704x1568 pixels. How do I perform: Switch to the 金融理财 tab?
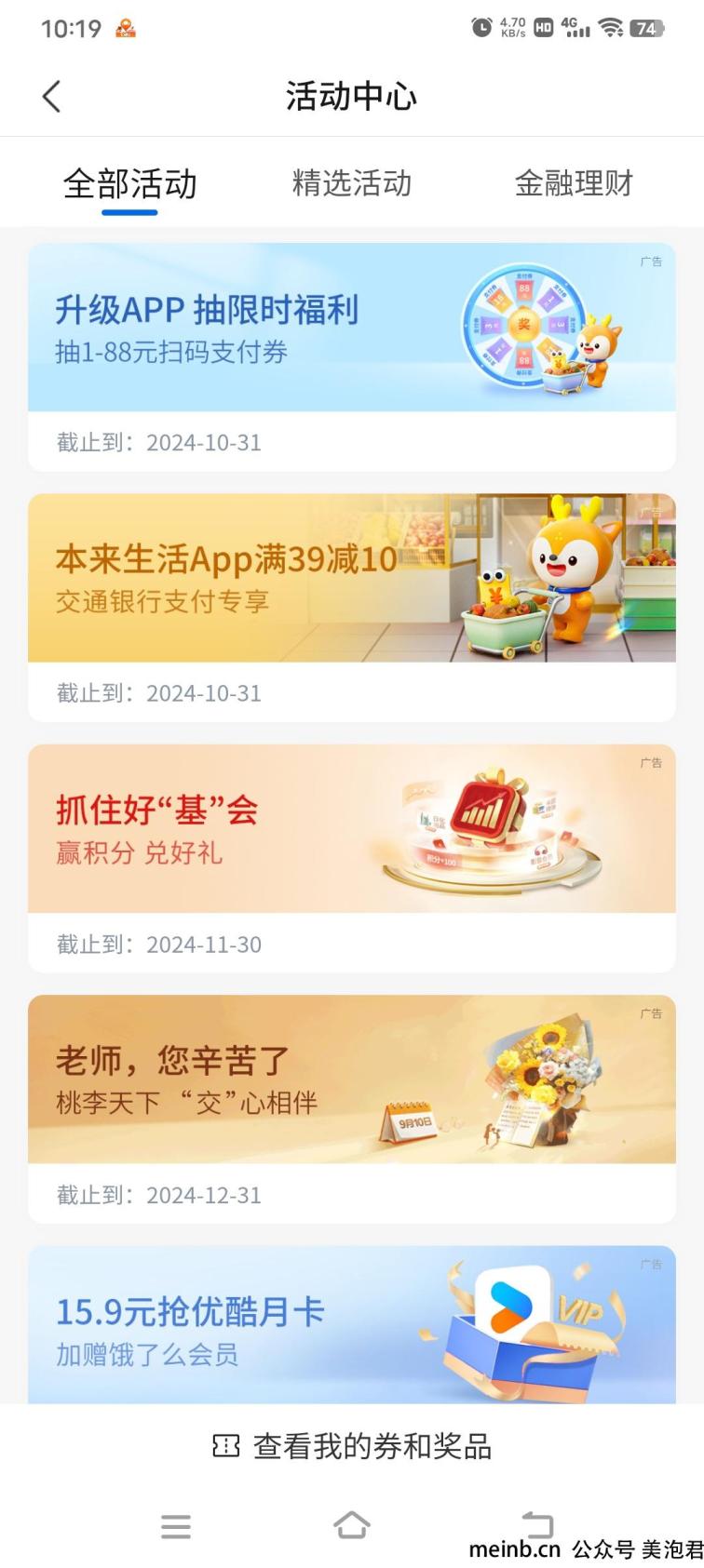(x=574, y=183)
